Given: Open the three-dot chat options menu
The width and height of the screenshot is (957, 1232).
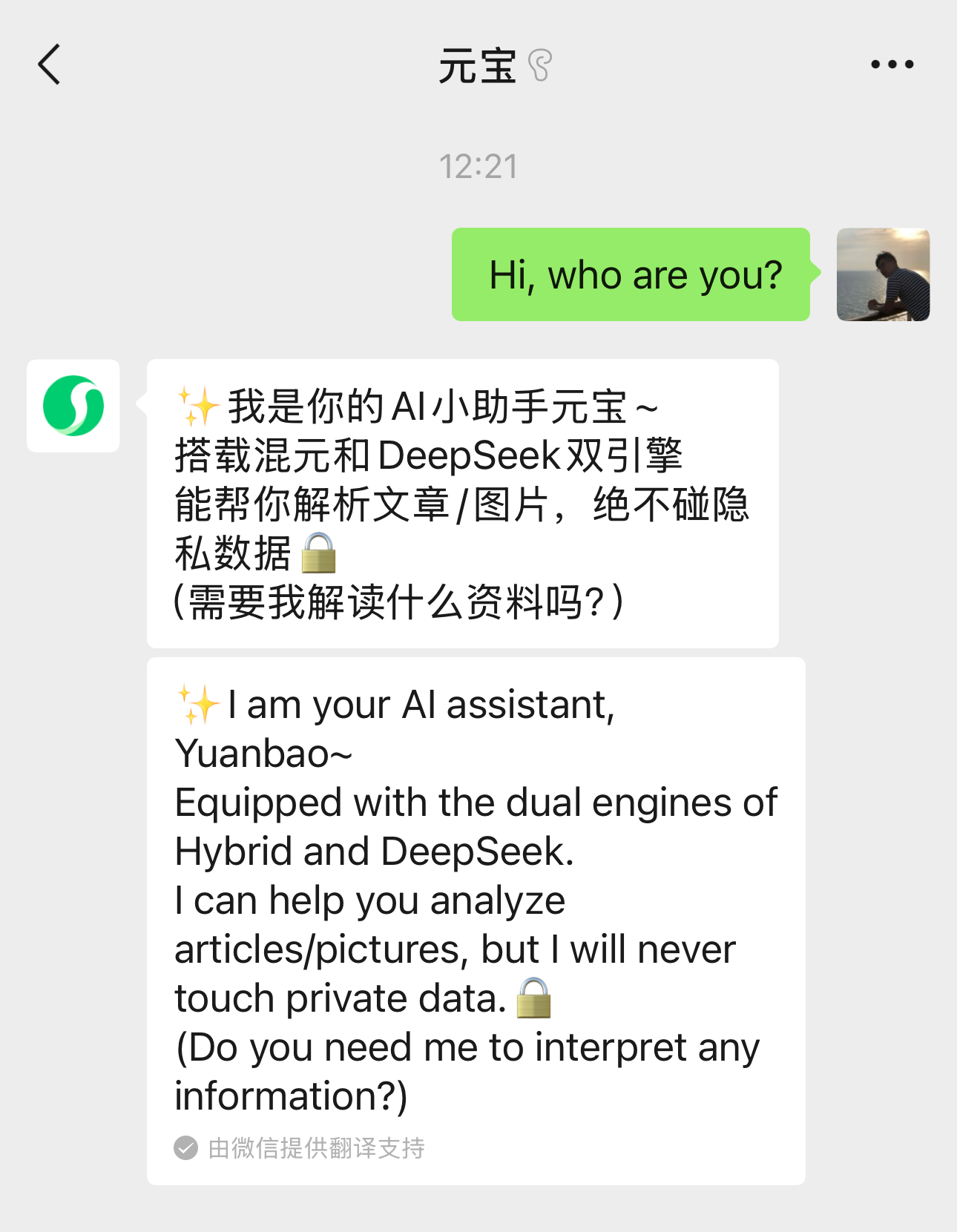Looking at the screenshot, I should click(892, 65).
